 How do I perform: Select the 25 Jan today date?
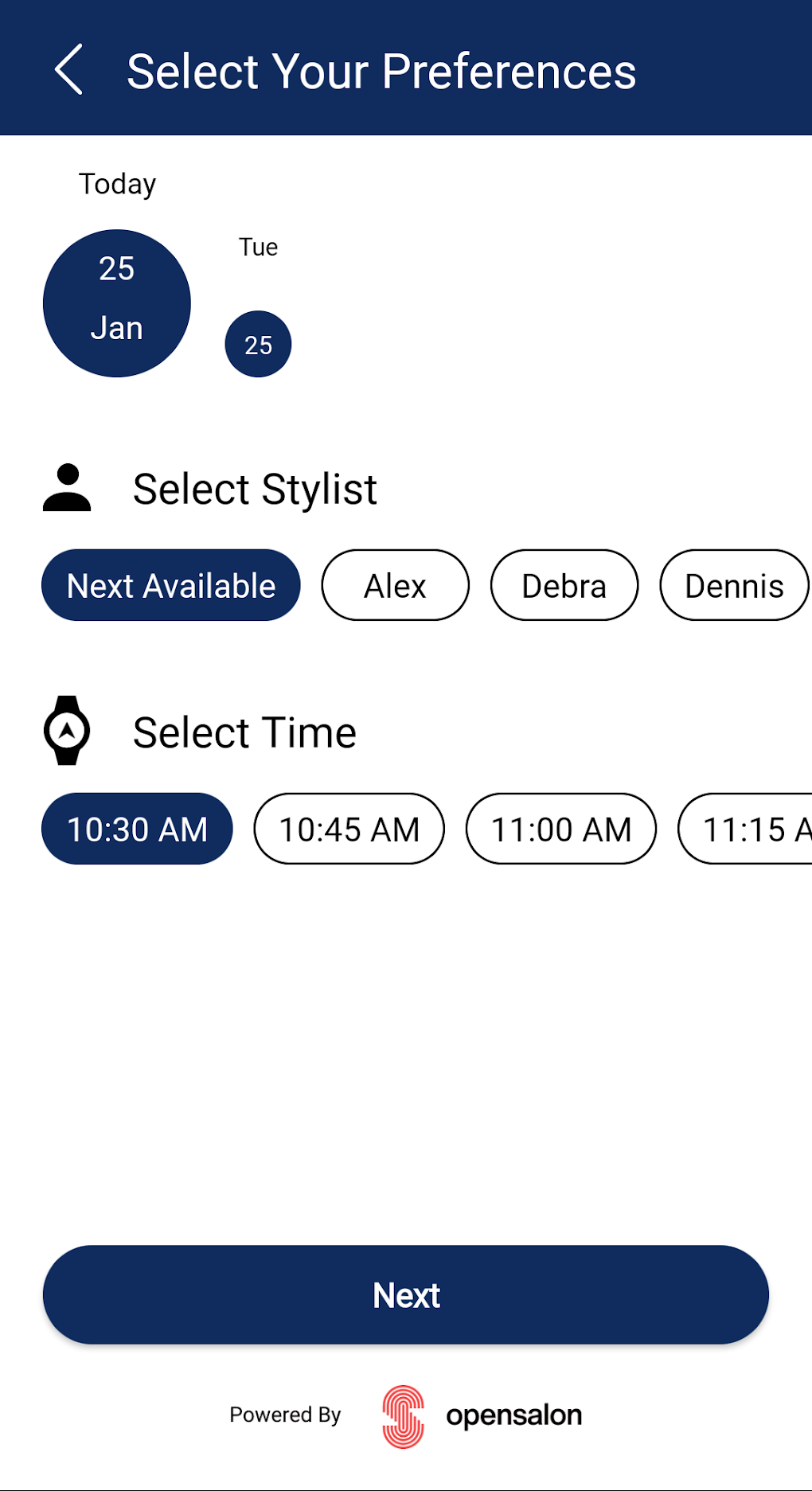[117, 303]
